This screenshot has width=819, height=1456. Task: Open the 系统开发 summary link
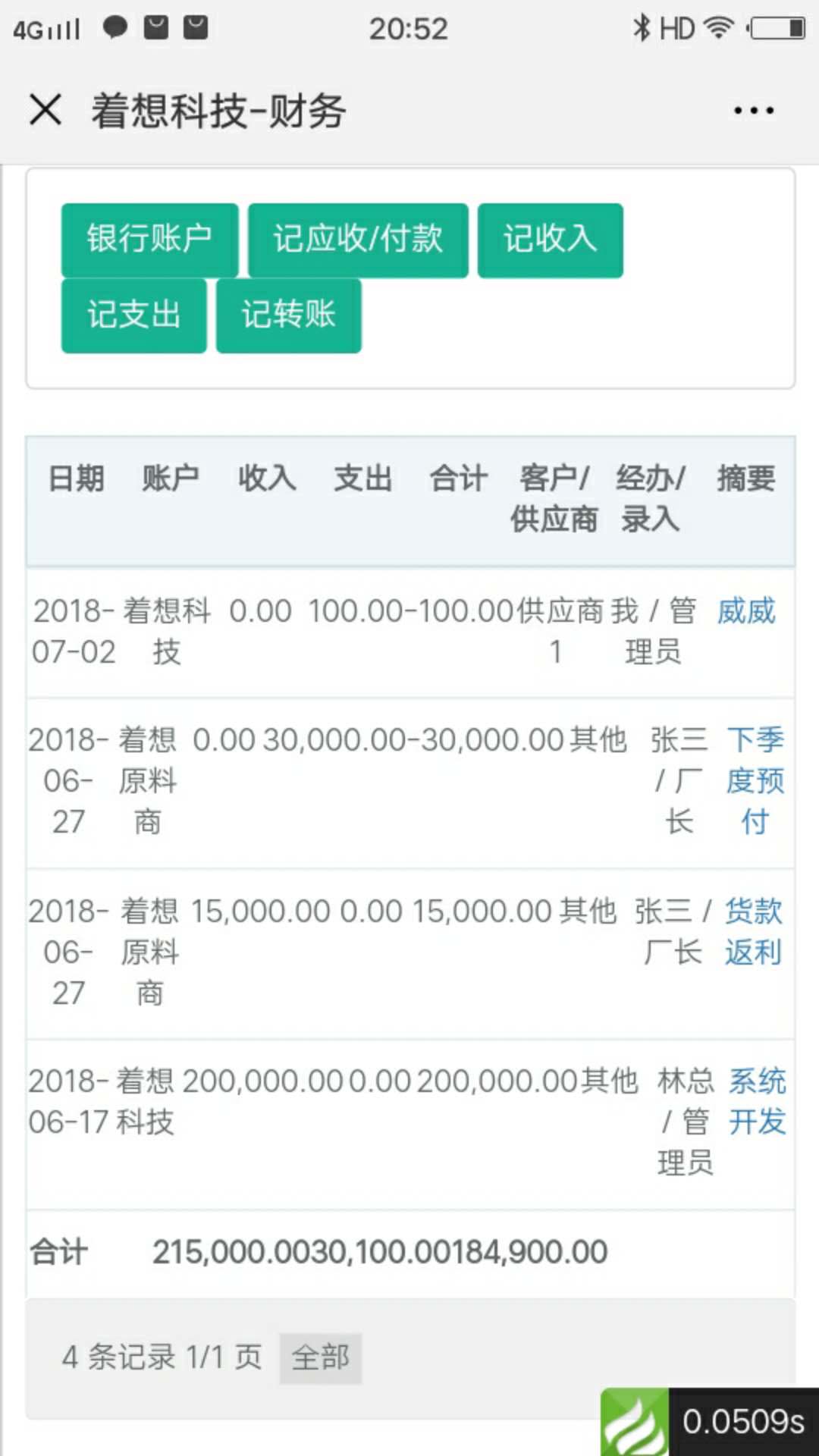point(757,1102)
